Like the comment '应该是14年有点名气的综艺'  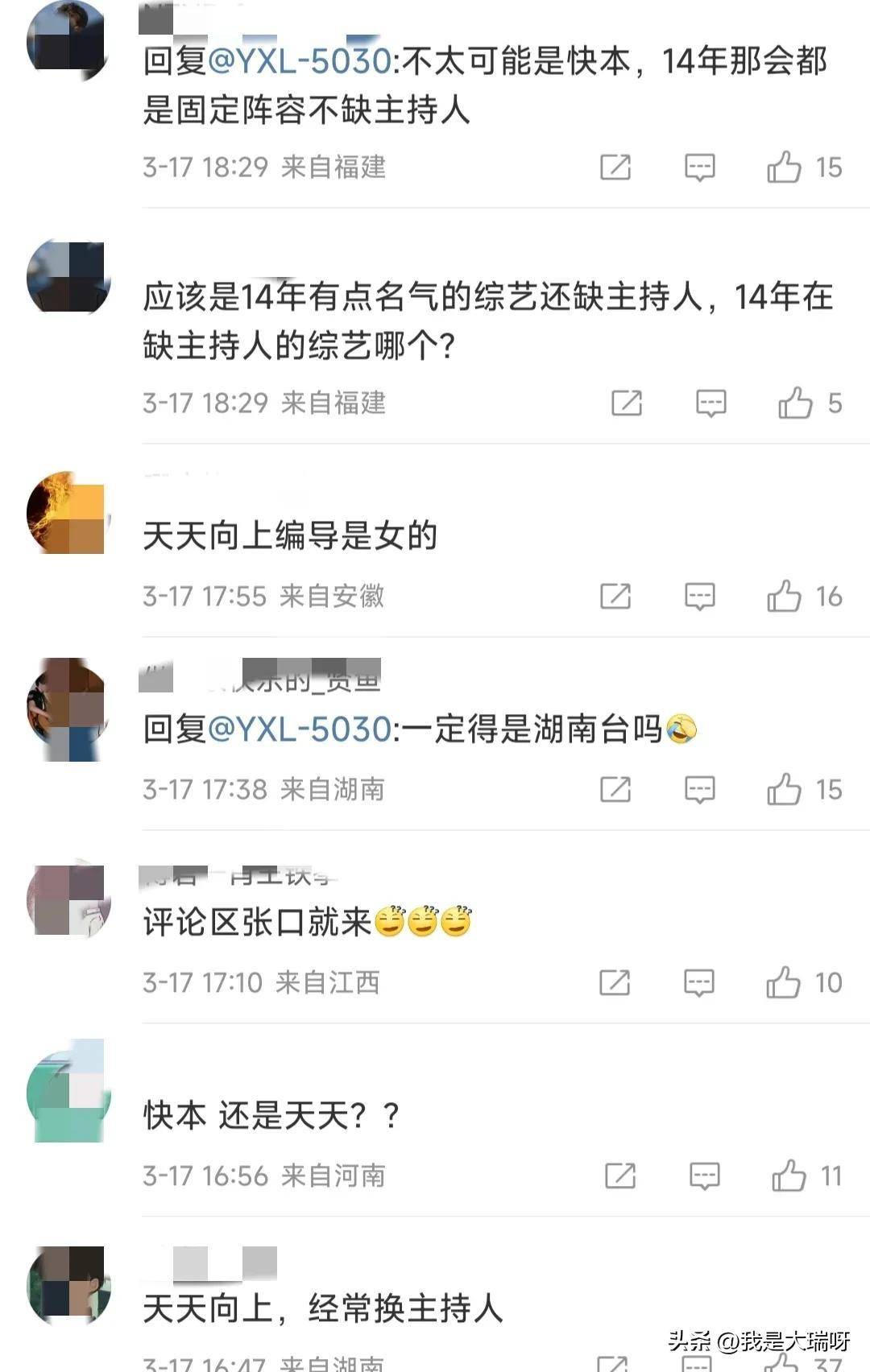[795, 403]
